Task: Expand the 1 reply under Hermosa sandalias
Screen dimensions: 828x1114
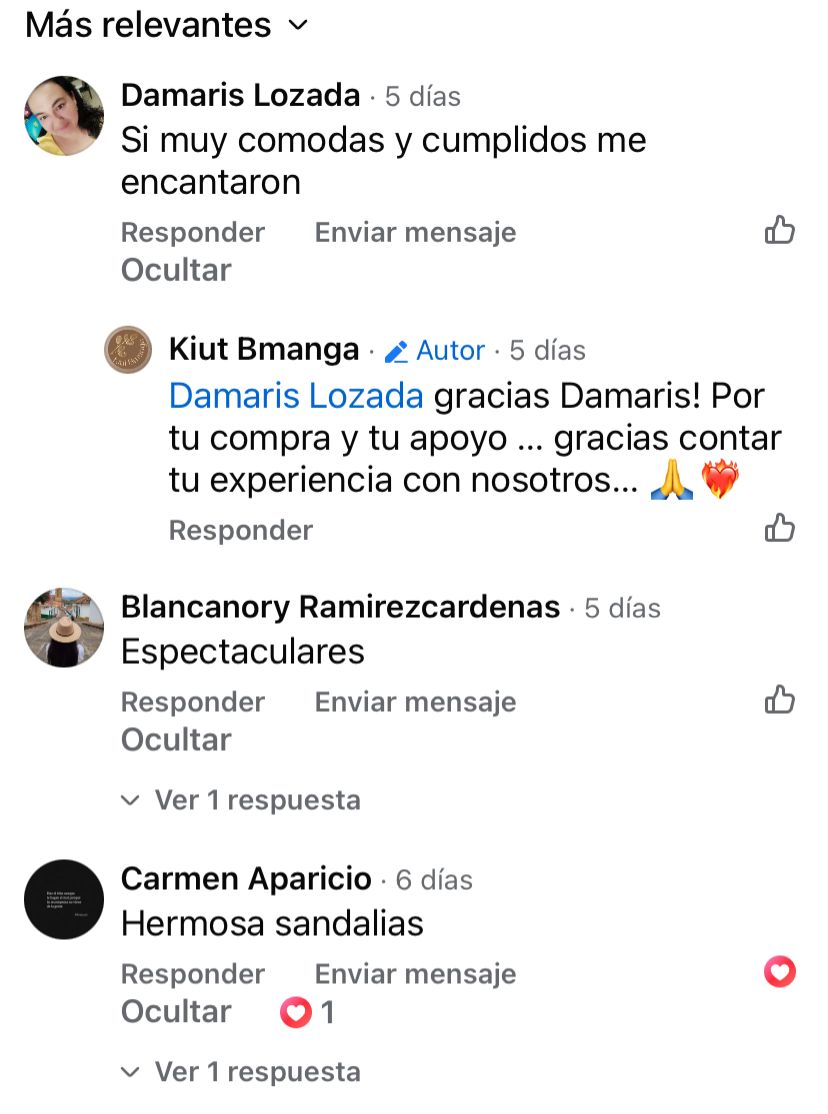Action: 242,1072
